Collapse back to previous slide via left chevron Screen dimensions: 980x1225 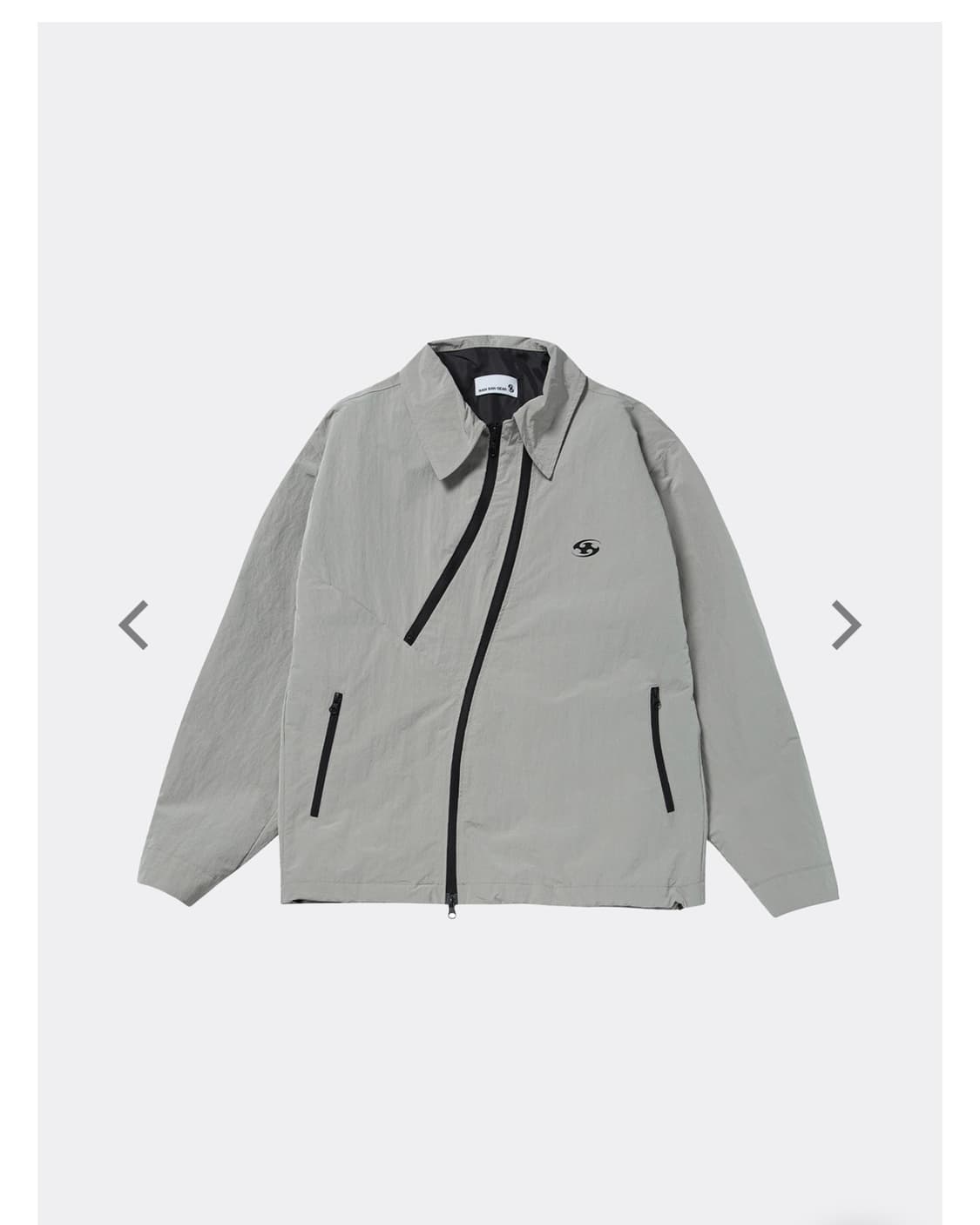click(135, 624)
